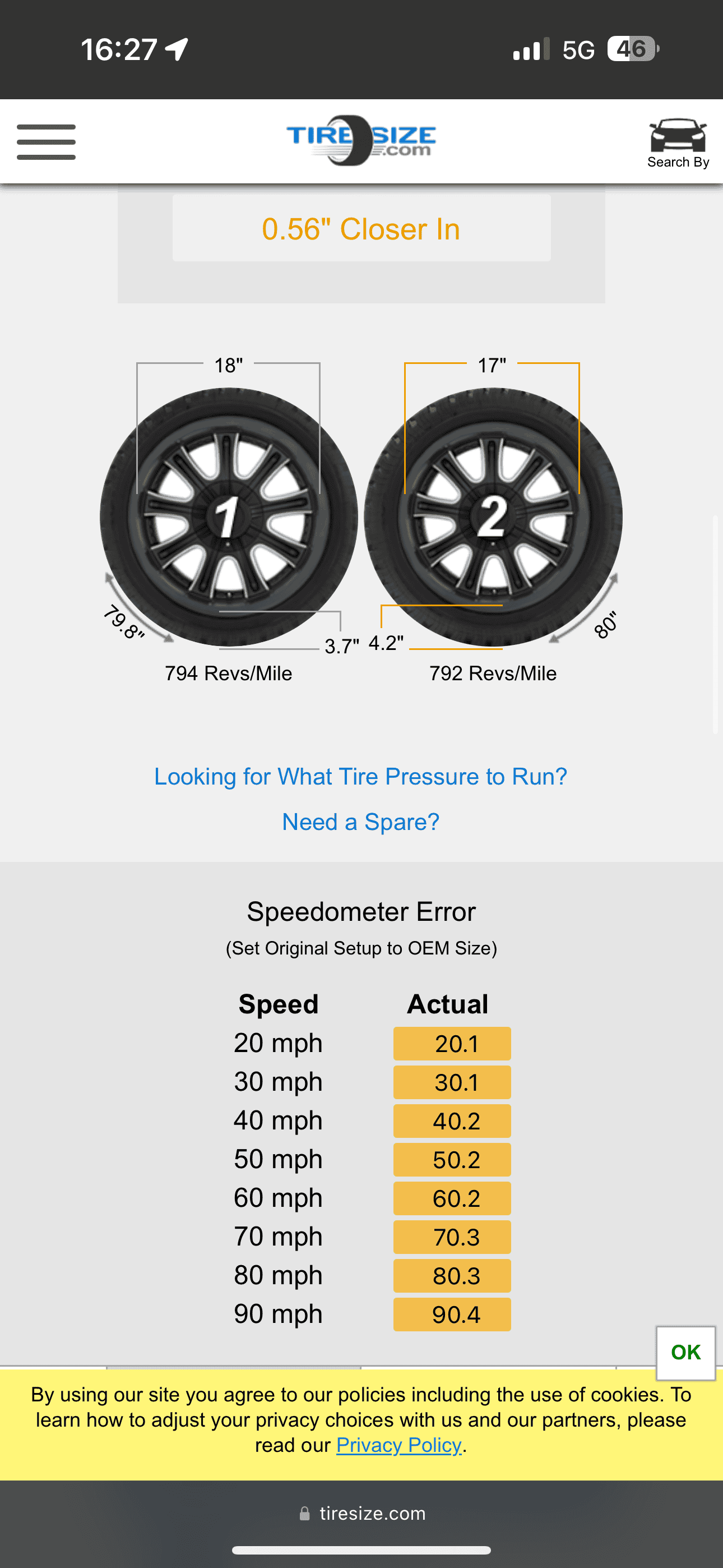Click OK on the cookie notice
This screenshot has width=723, height=1568.
coord(685,1352)
